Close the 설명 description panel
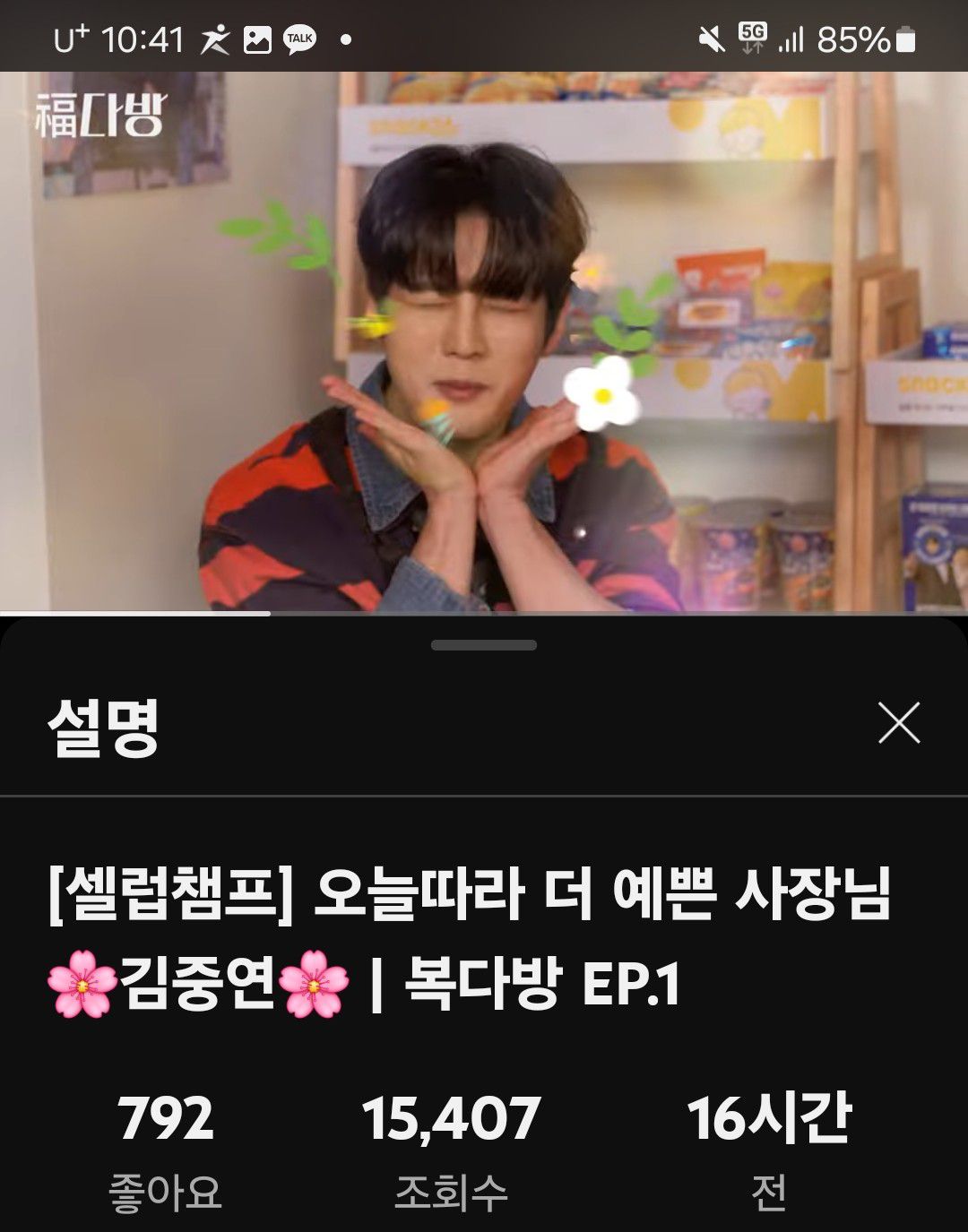The width and height of the screenshot is (968, 1232). click(x=899, y=723)
